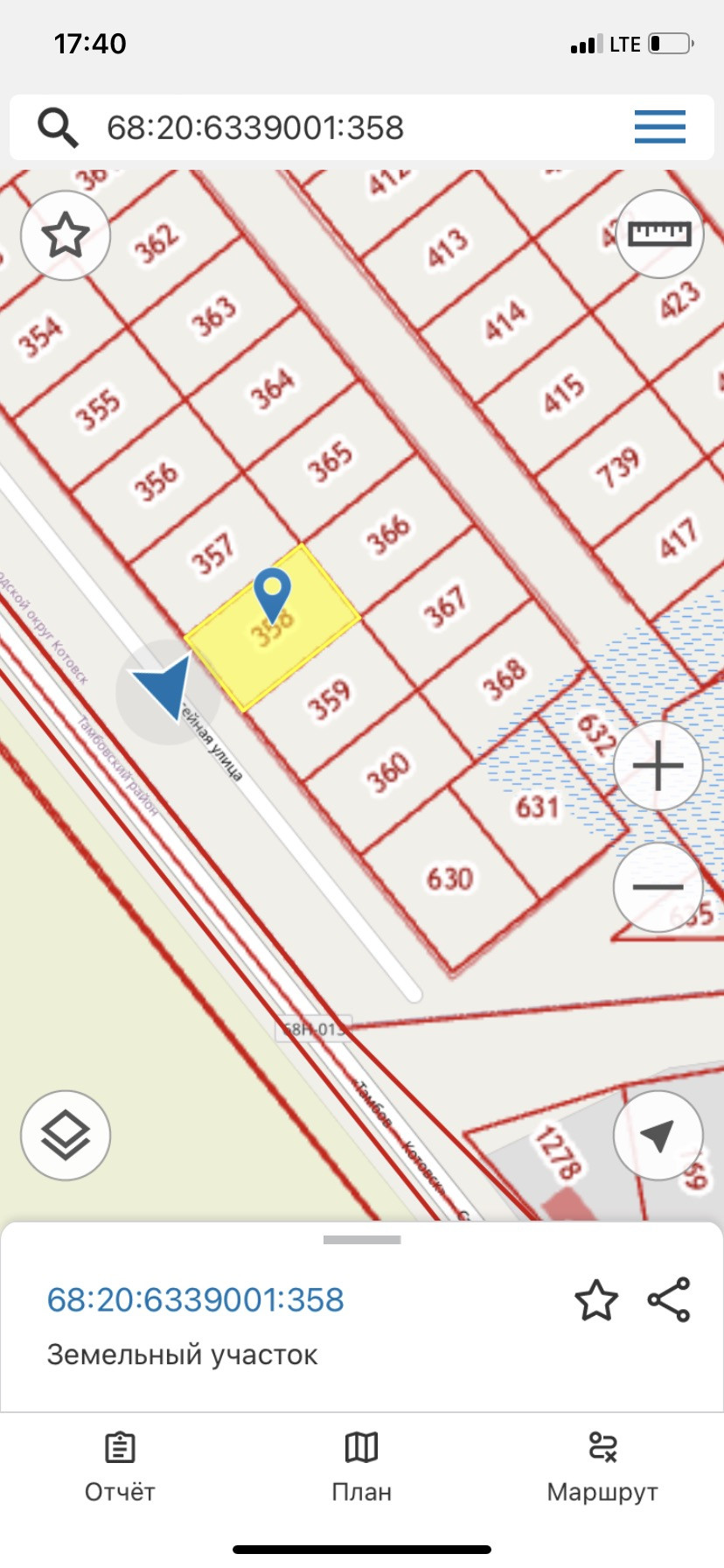Zoom out on the map
724x1568 pixels.
point(658,886)
